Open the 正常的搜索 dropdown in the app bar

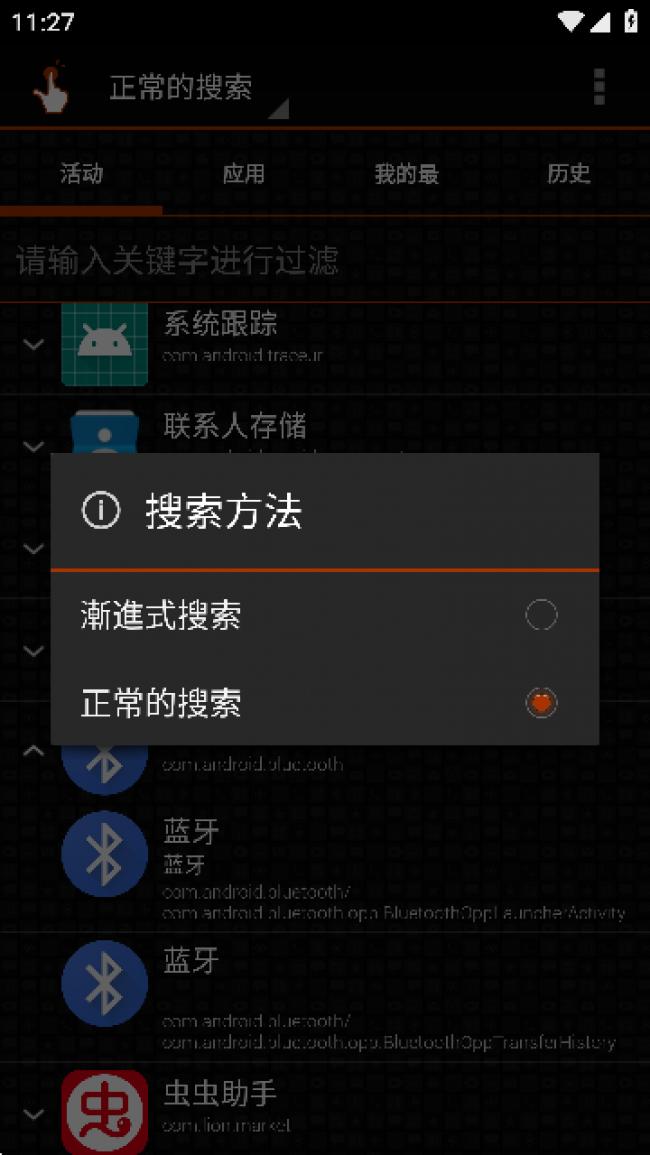point(196,89)
